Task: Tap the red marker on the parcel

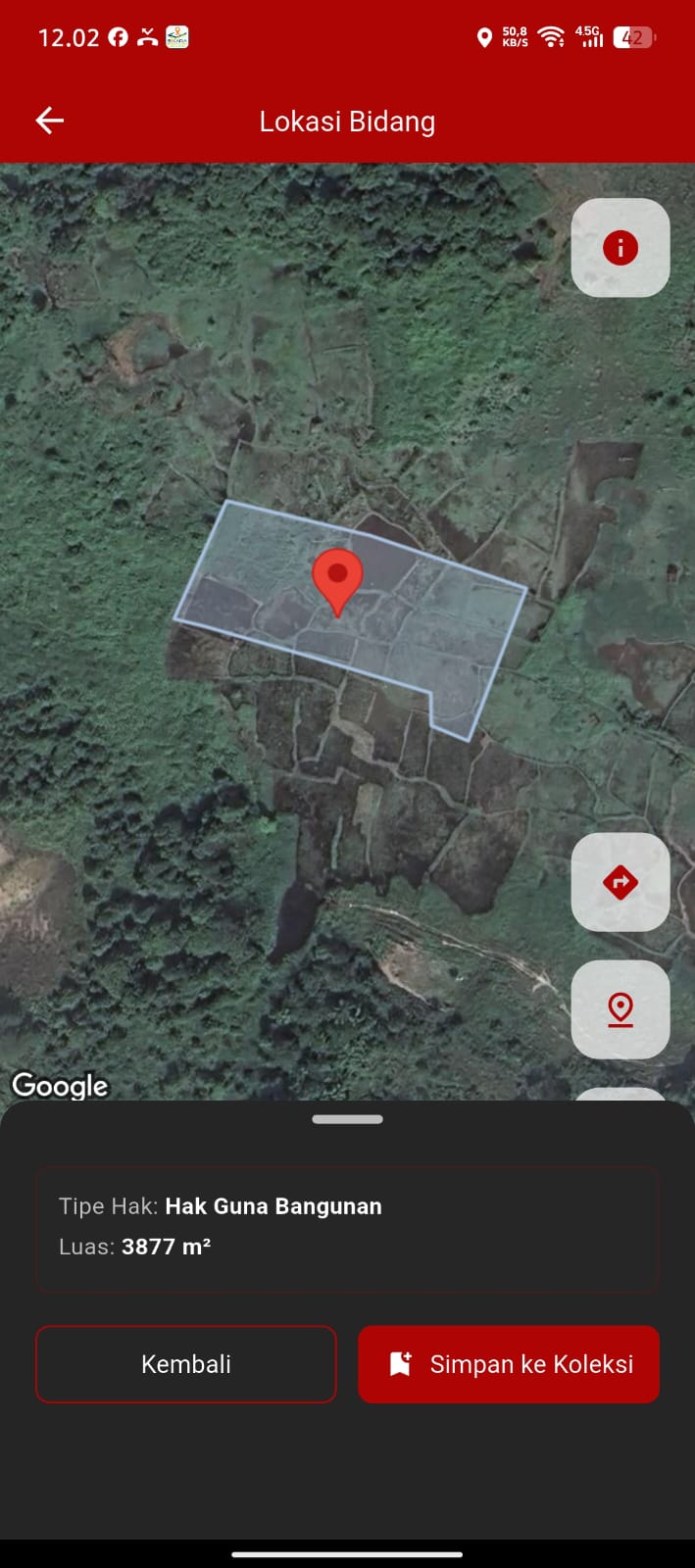Action: click(x=337, y=578)
